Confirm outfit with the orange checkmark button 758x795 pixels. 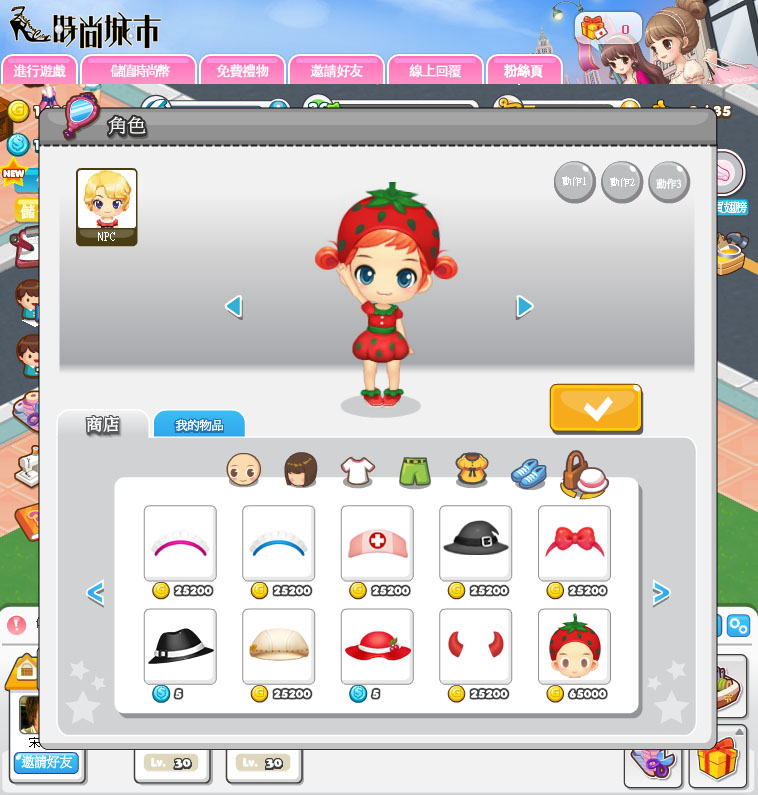(596, 408)
